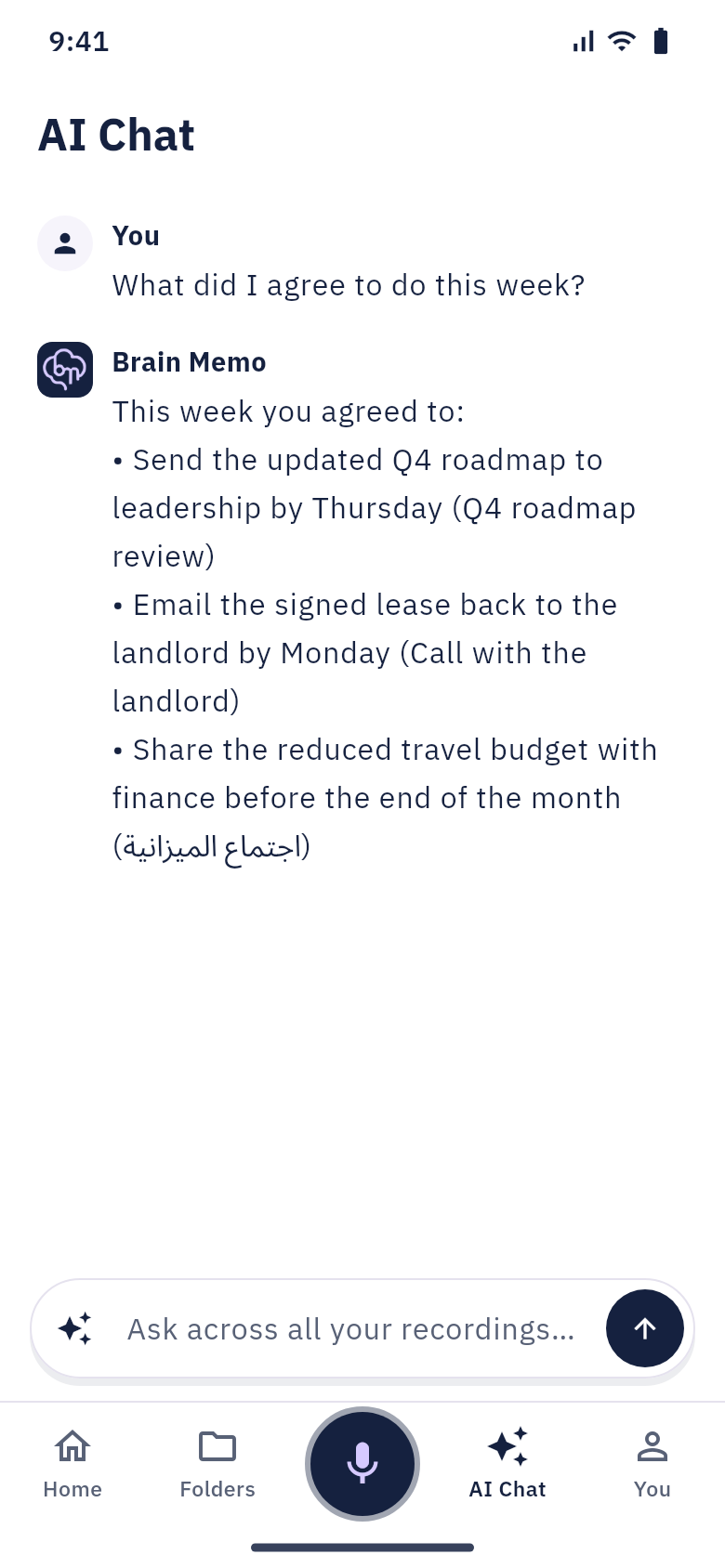The width and height of the screenshot is (725, 1568).
Task: Switch to the You profile tab
Action: click(x=652, y=1464)
